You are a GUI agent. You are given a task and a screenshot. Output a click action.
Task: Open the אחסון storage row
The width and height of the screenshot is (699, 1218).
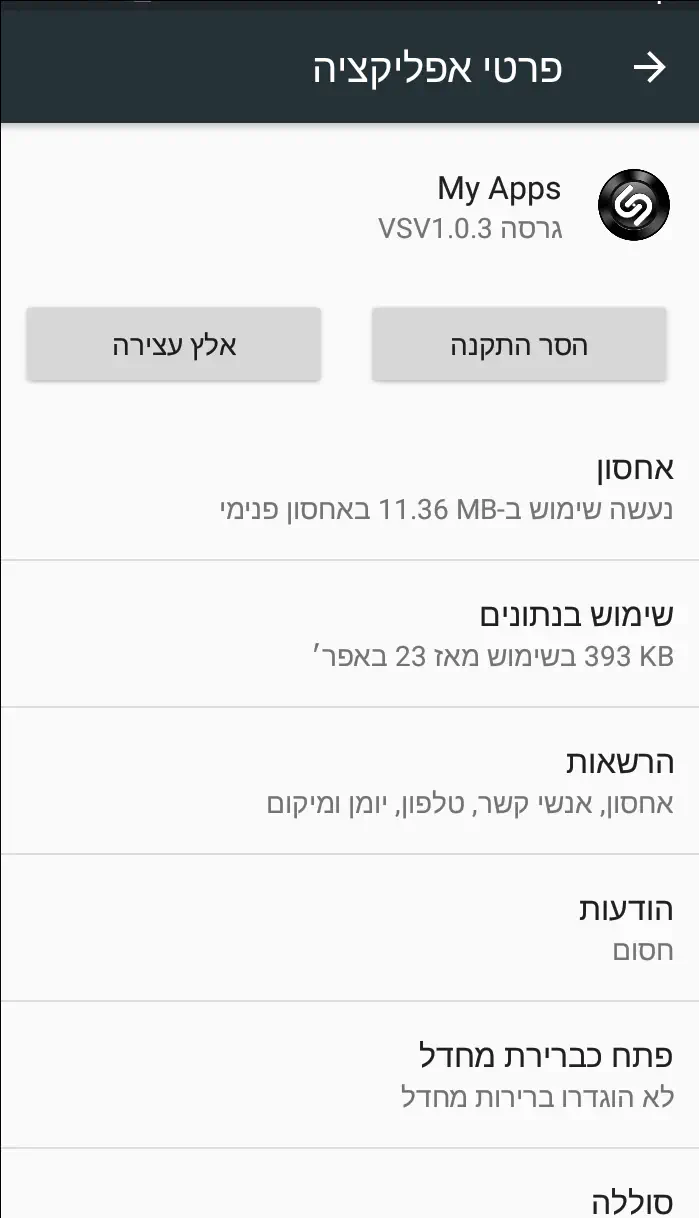coord(350,489)
